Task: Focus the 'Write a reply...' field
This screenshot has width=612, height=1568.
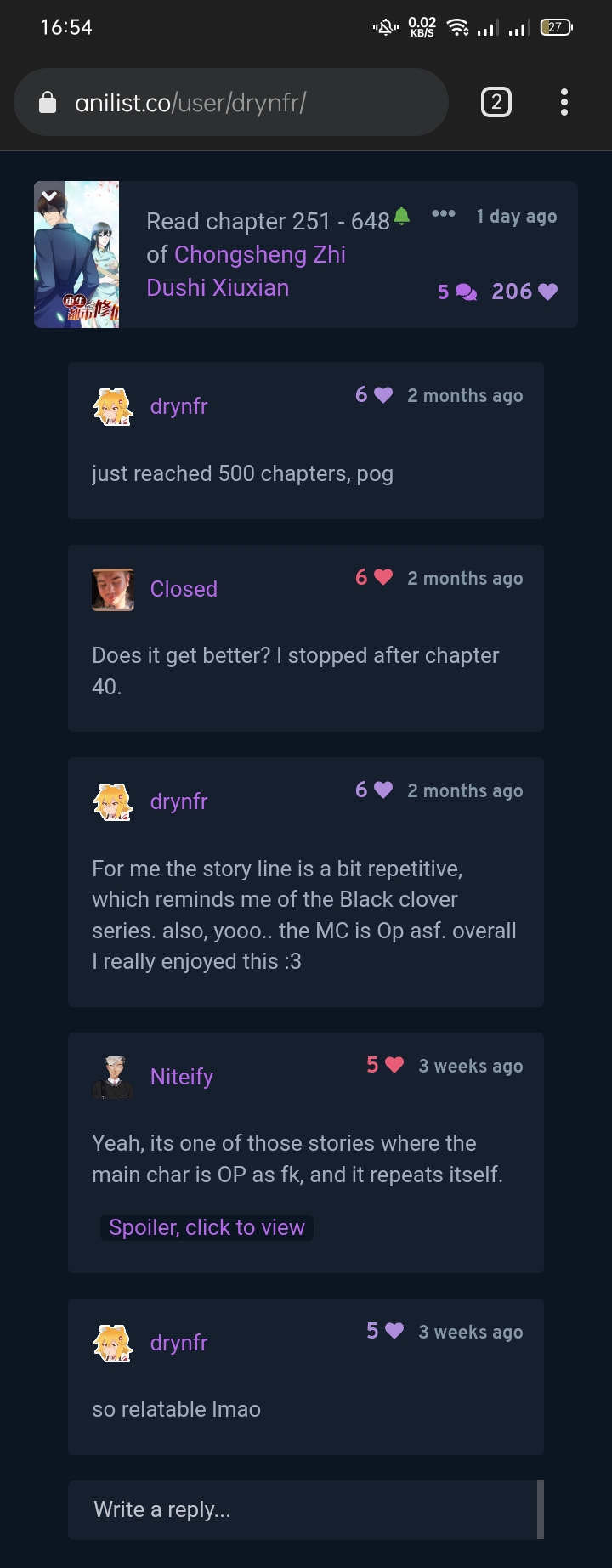Action: pos(302,1509)
